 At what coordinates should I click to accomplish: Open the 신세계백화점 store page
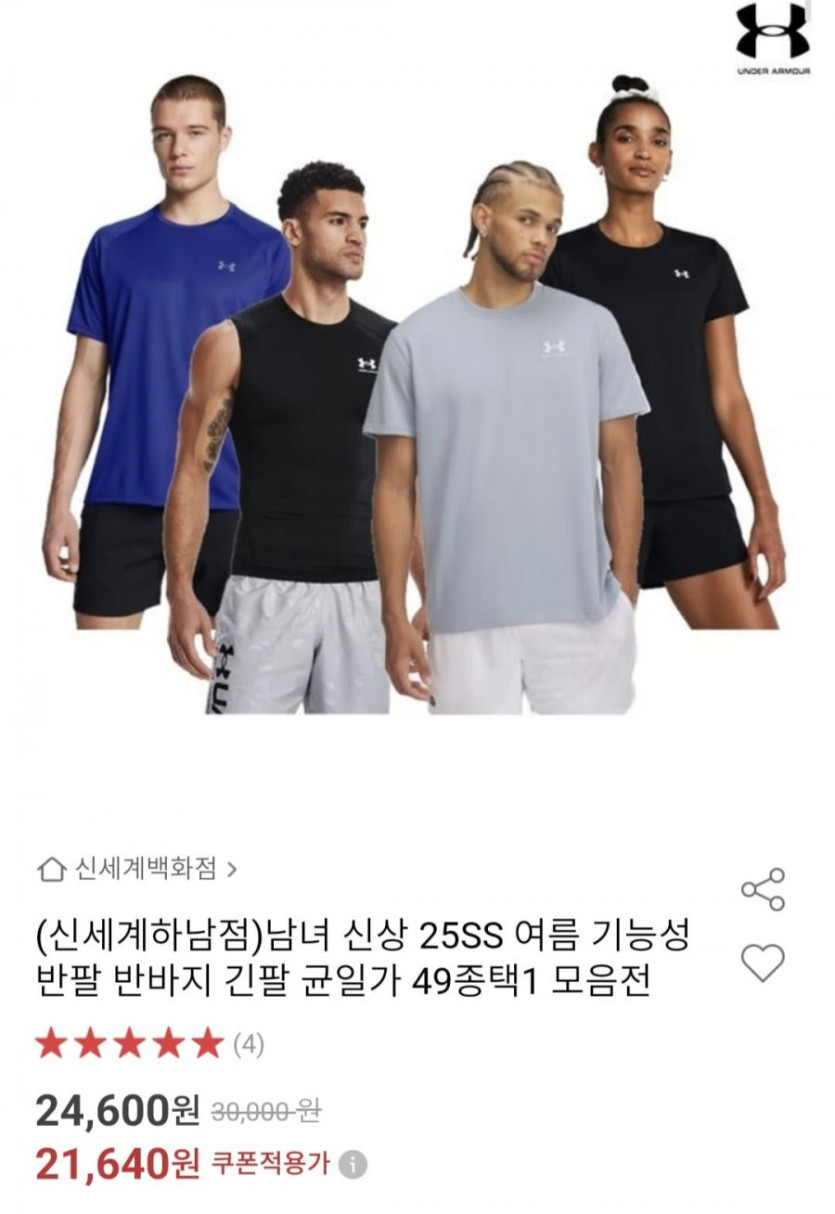137,868
